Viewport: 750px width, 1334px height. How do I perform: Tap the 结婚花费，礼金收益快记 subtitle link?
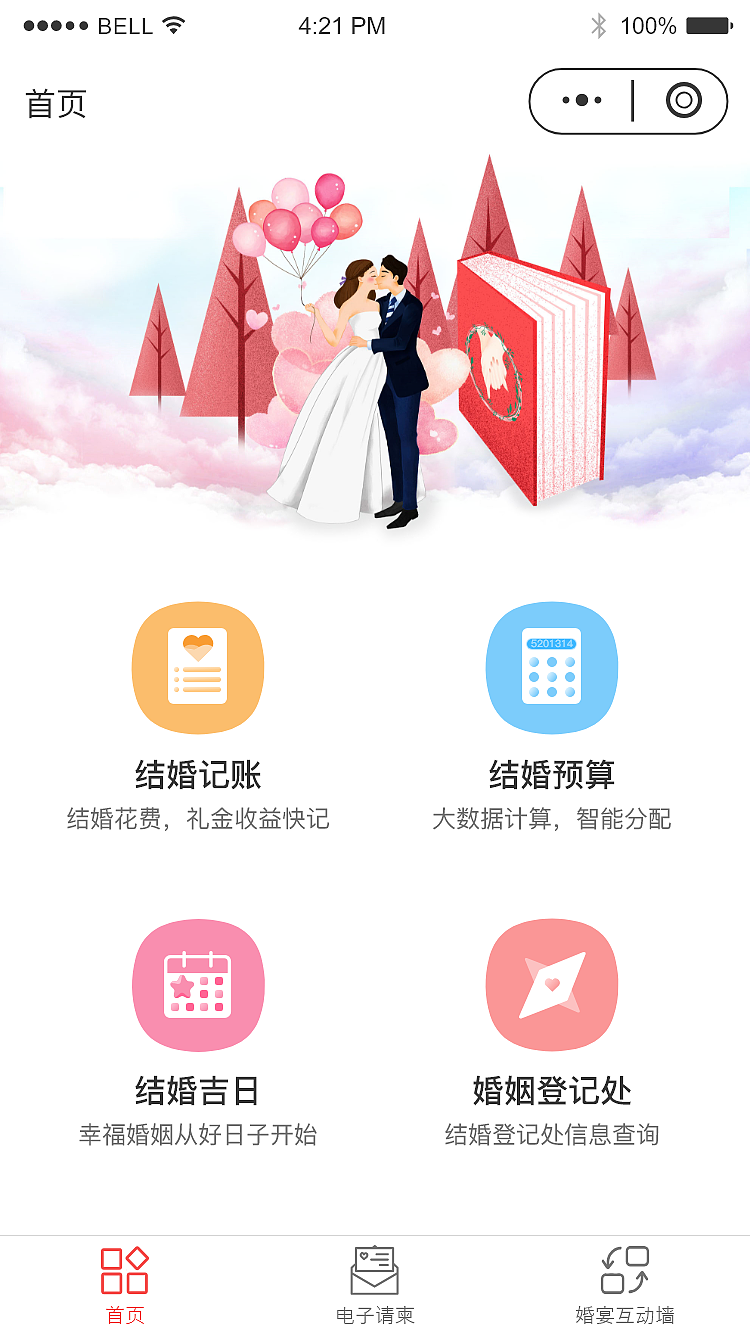pyautogui.click(x=197, y=818)
